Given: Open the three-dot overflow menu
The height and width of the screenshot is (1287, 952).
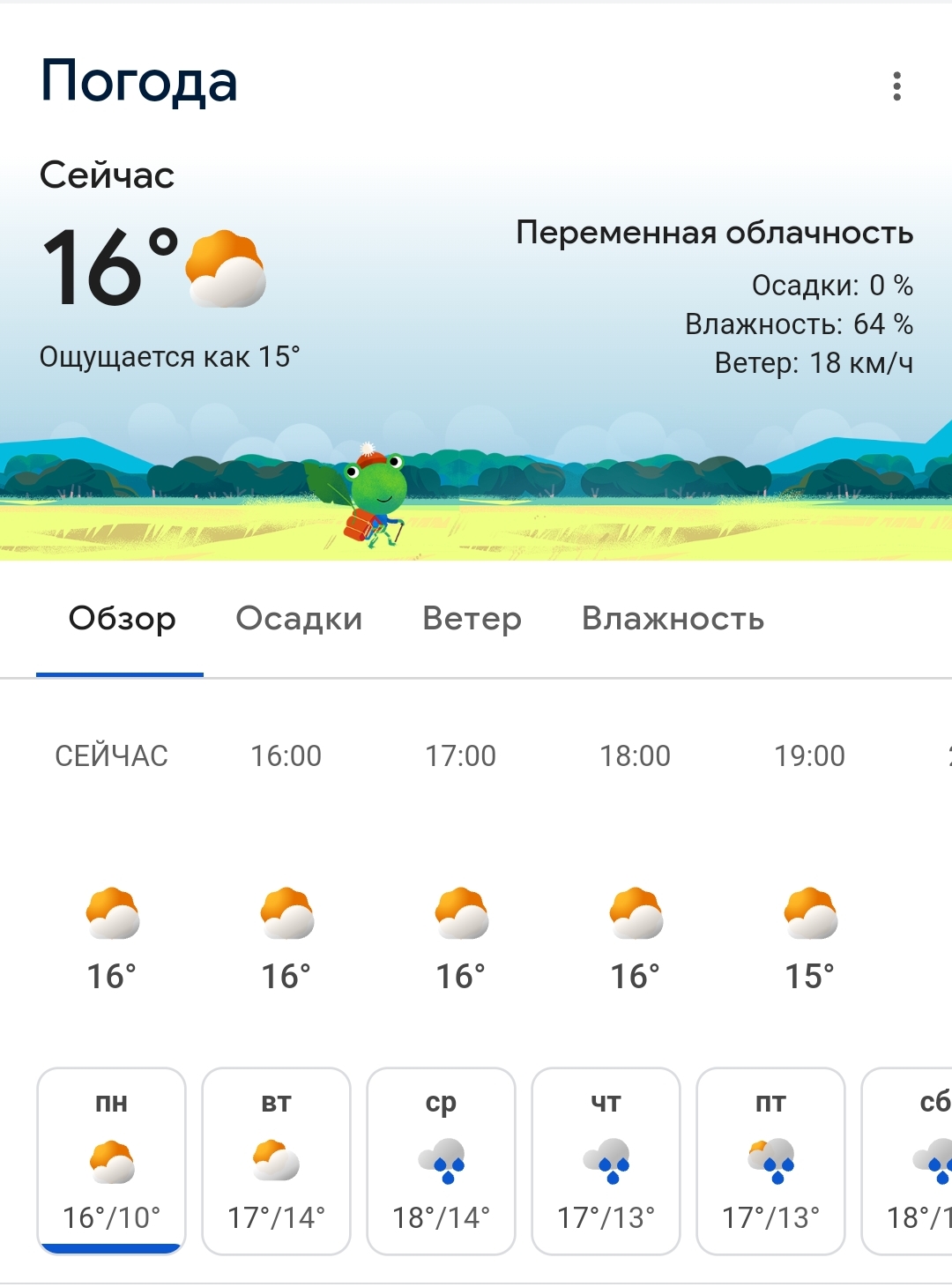Looking at the screenshot, I should pyautogui.click(x=896, y=86).
